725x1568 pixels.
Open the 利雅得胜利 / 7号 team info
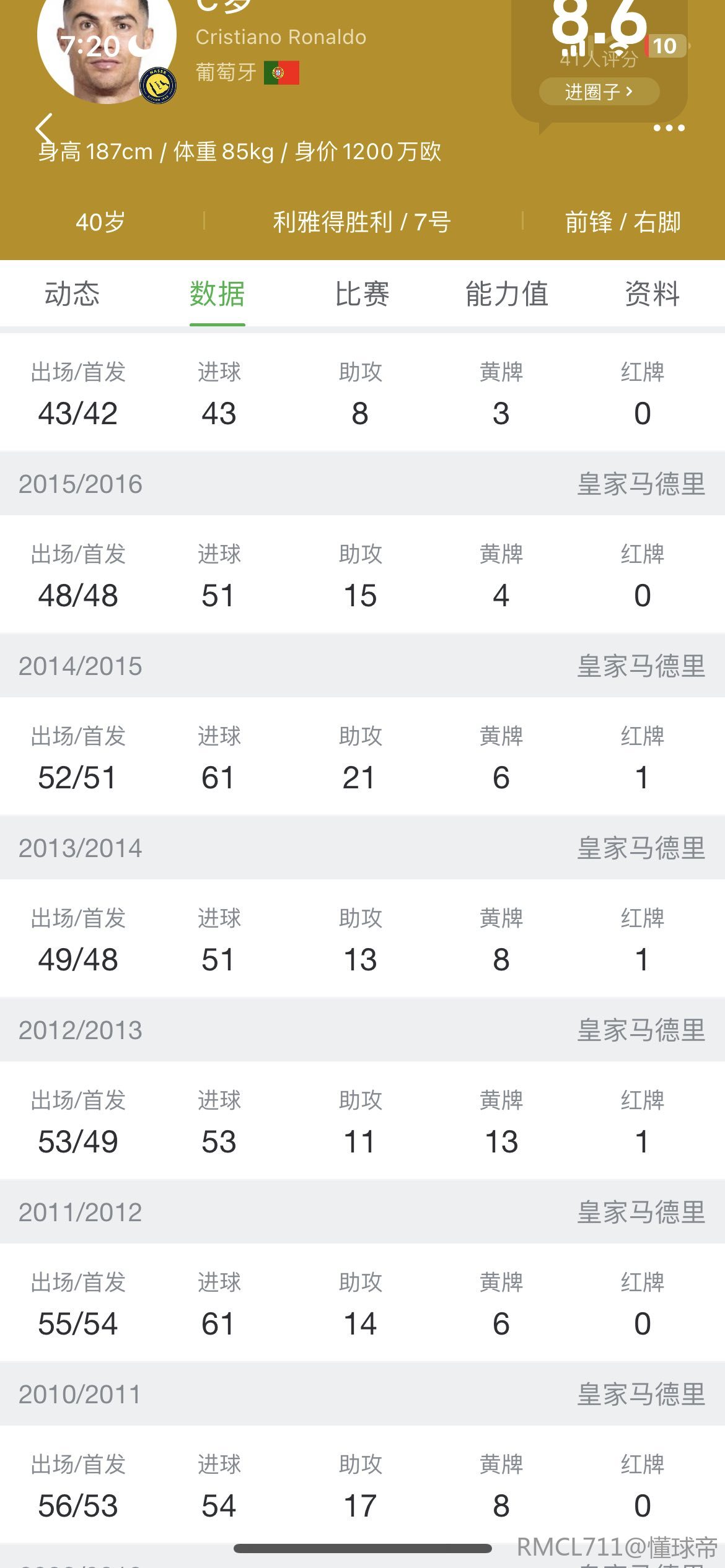[x=362, y=222]
